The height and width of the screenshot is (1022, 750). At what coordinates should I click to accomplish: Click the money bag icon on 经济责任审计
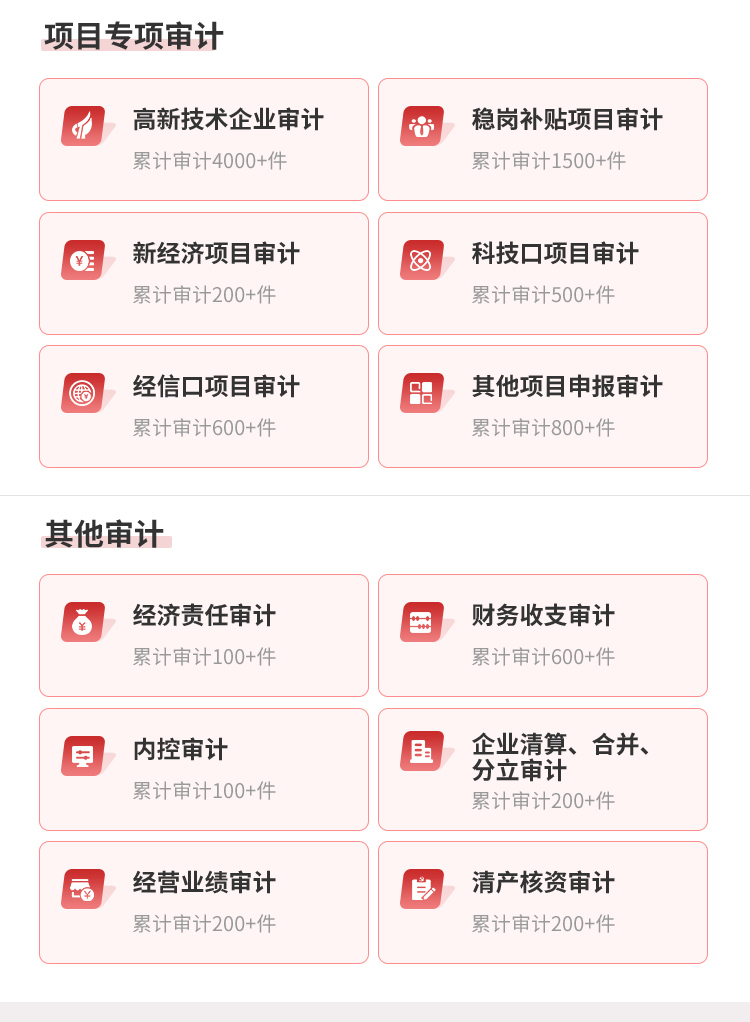pyautogui.click(x=83, y=620)
